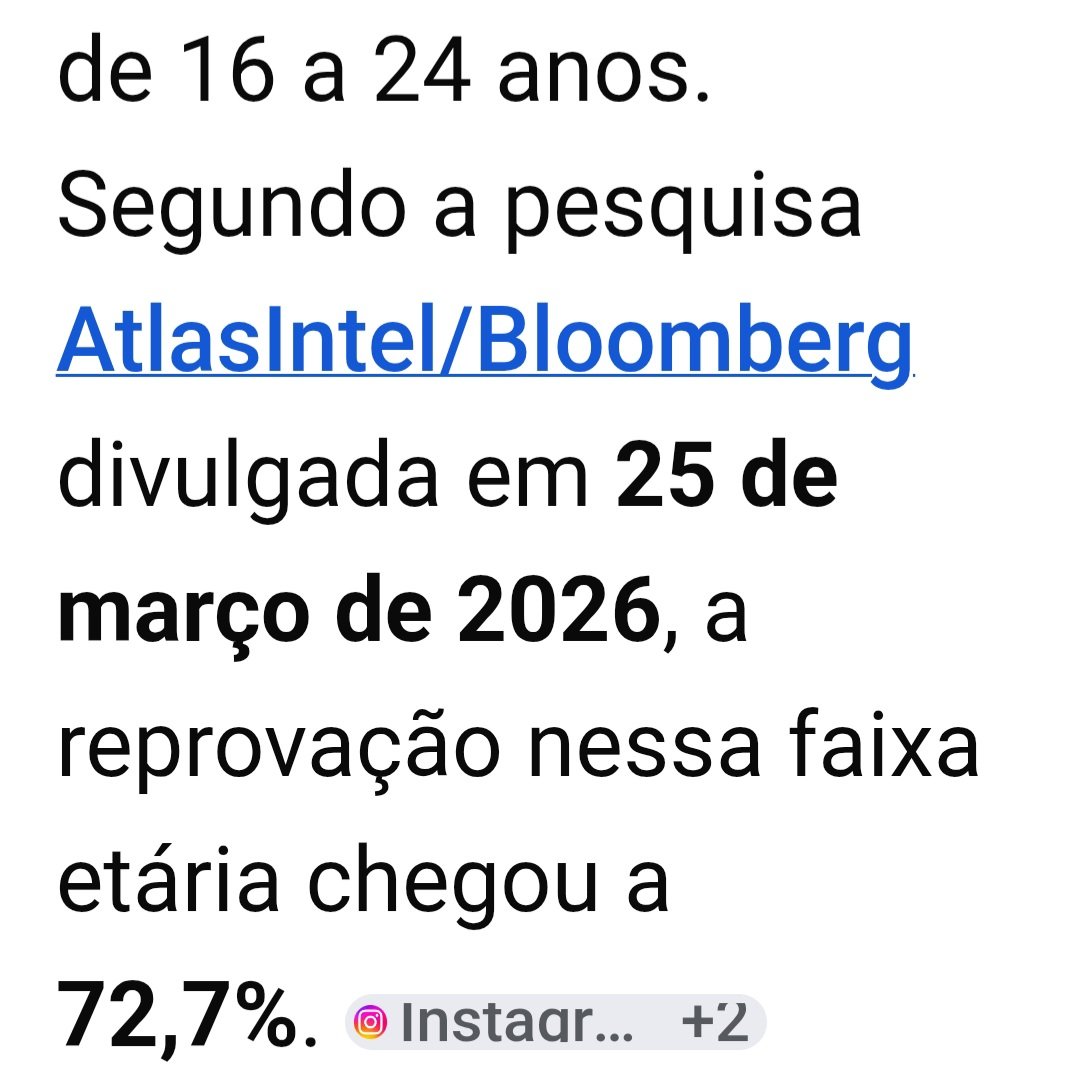Open the Instagram sources chip
This screenshot has width=1080, height=1088.
556,1021
